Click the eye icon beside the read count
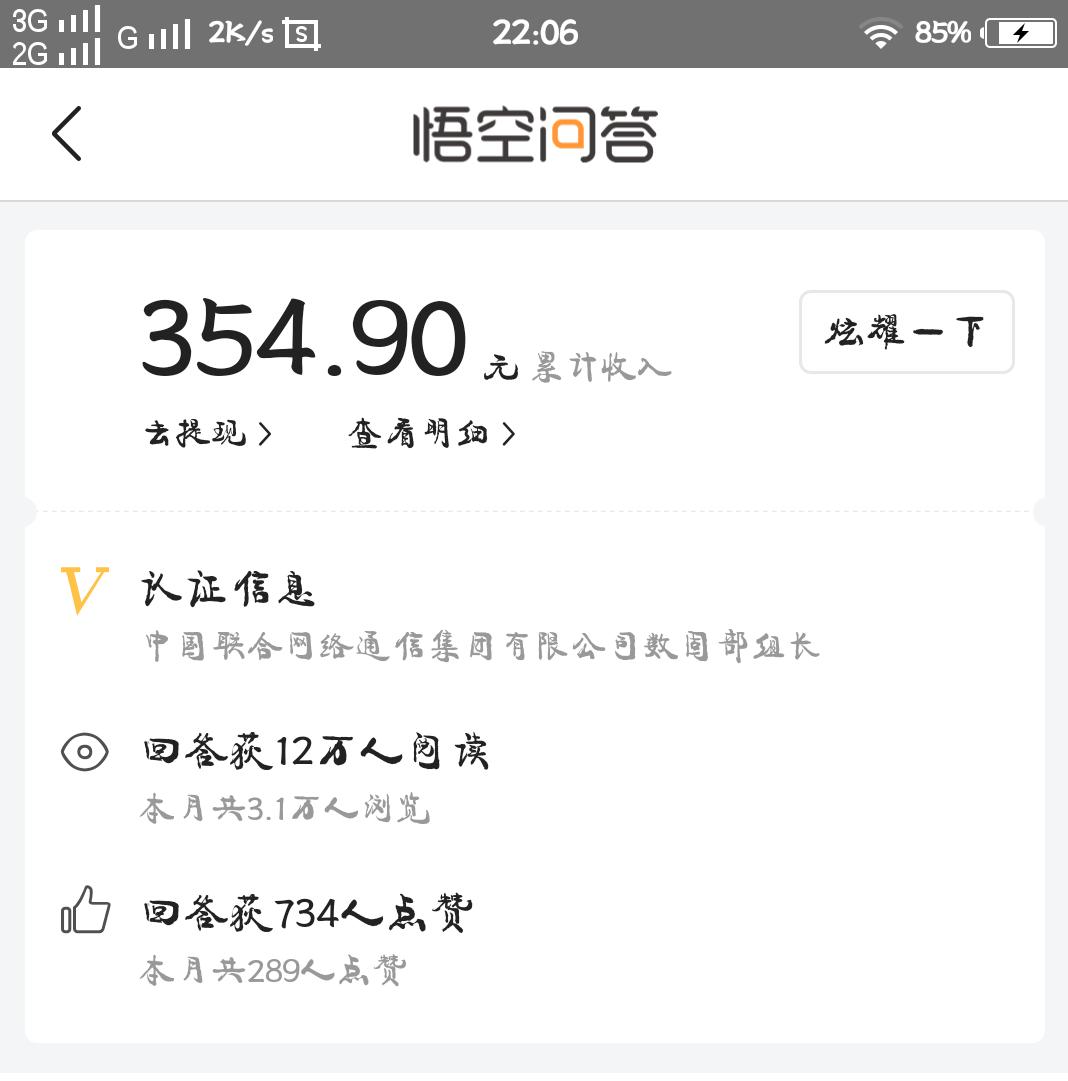The width and height of the screenshot is (1068, 1081). 85,751
